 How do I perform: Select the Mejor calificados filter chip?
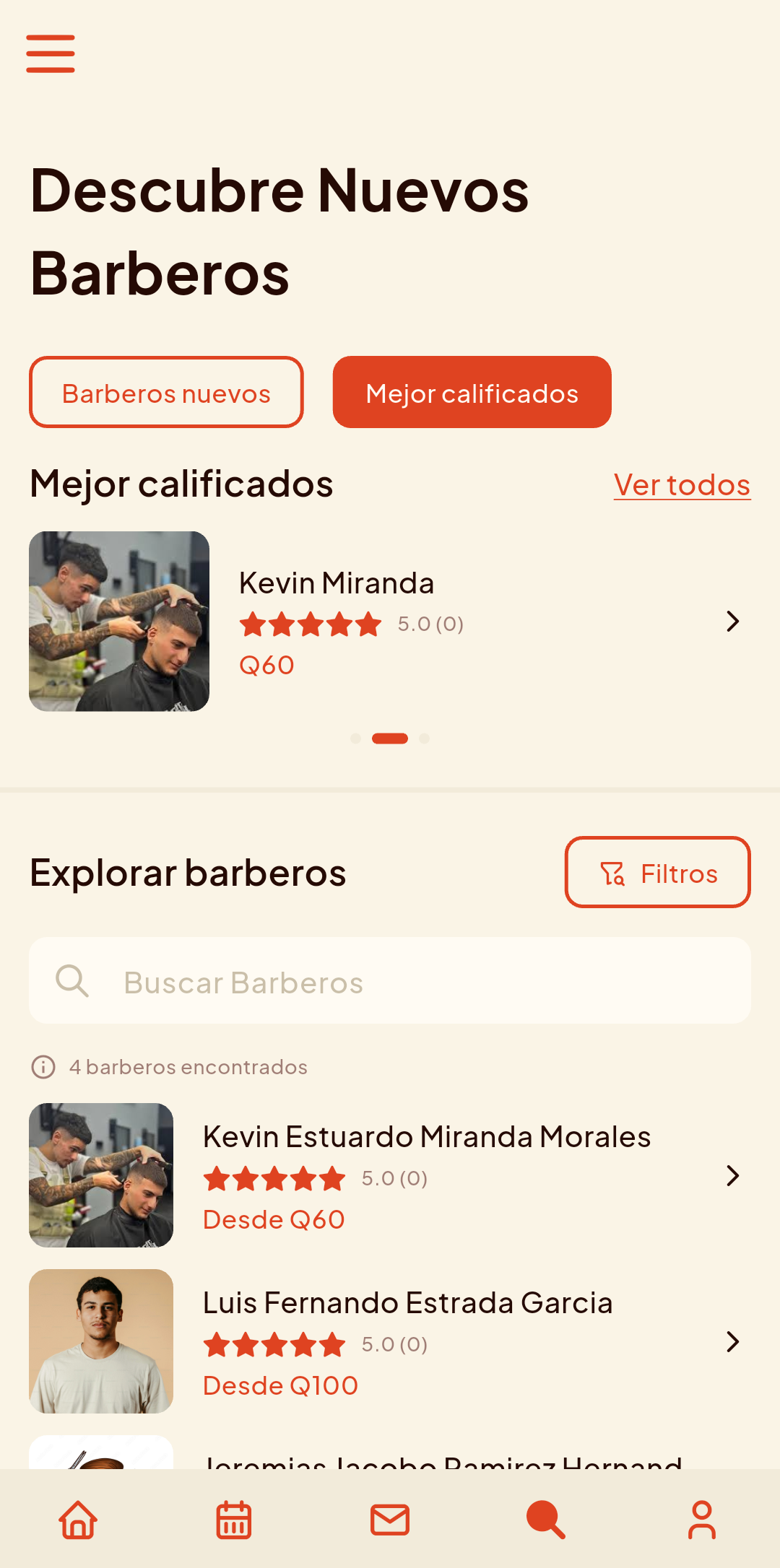[x=471, y=392]
